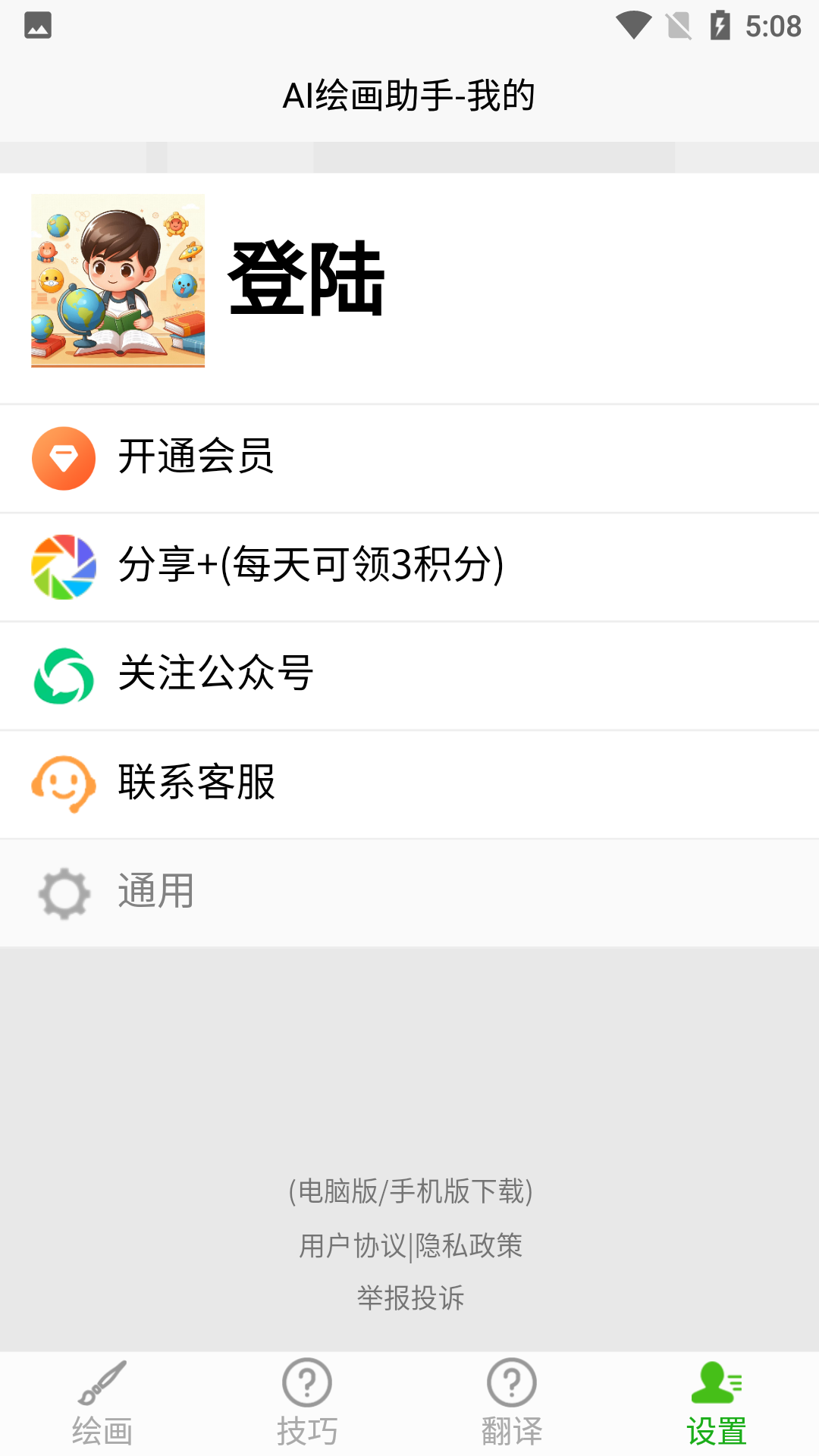Viewport: 819px width, 1456px height.
Task: Open 关注公众号 row
Action: point(409,675)
